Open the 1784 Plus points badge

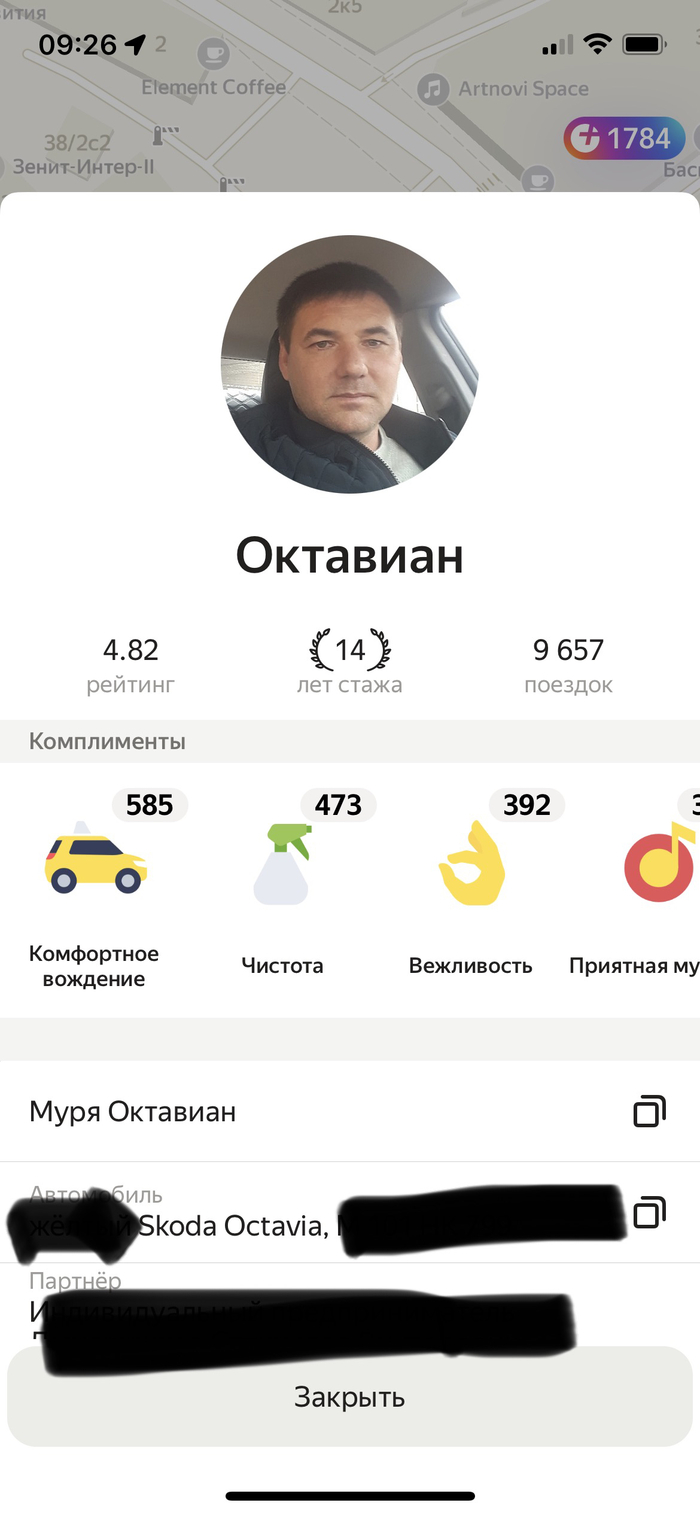coord(625,138)
